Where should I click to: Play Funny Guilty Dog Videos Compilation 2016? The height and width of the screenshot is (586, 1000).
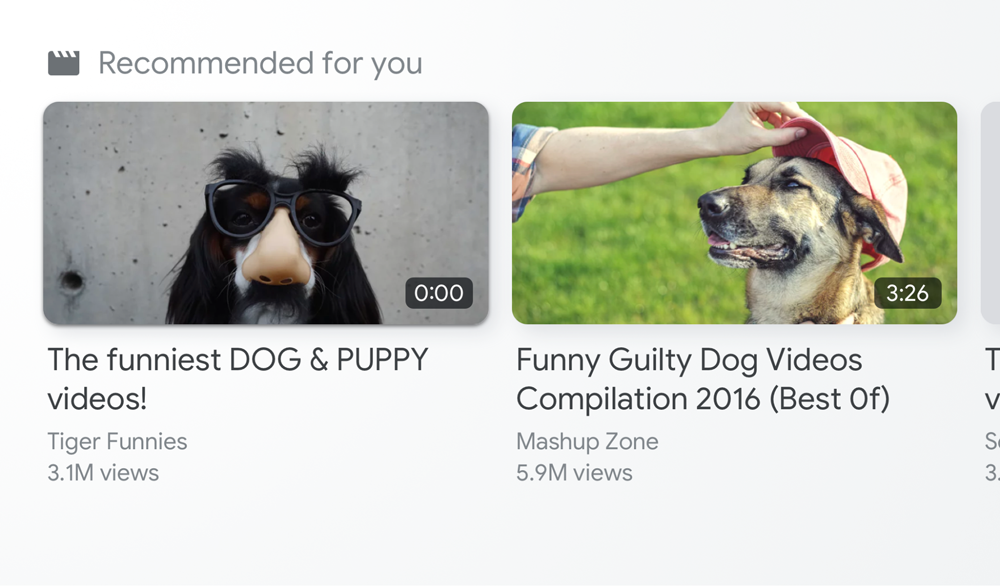pyautogui.click(x=734, y=213)
